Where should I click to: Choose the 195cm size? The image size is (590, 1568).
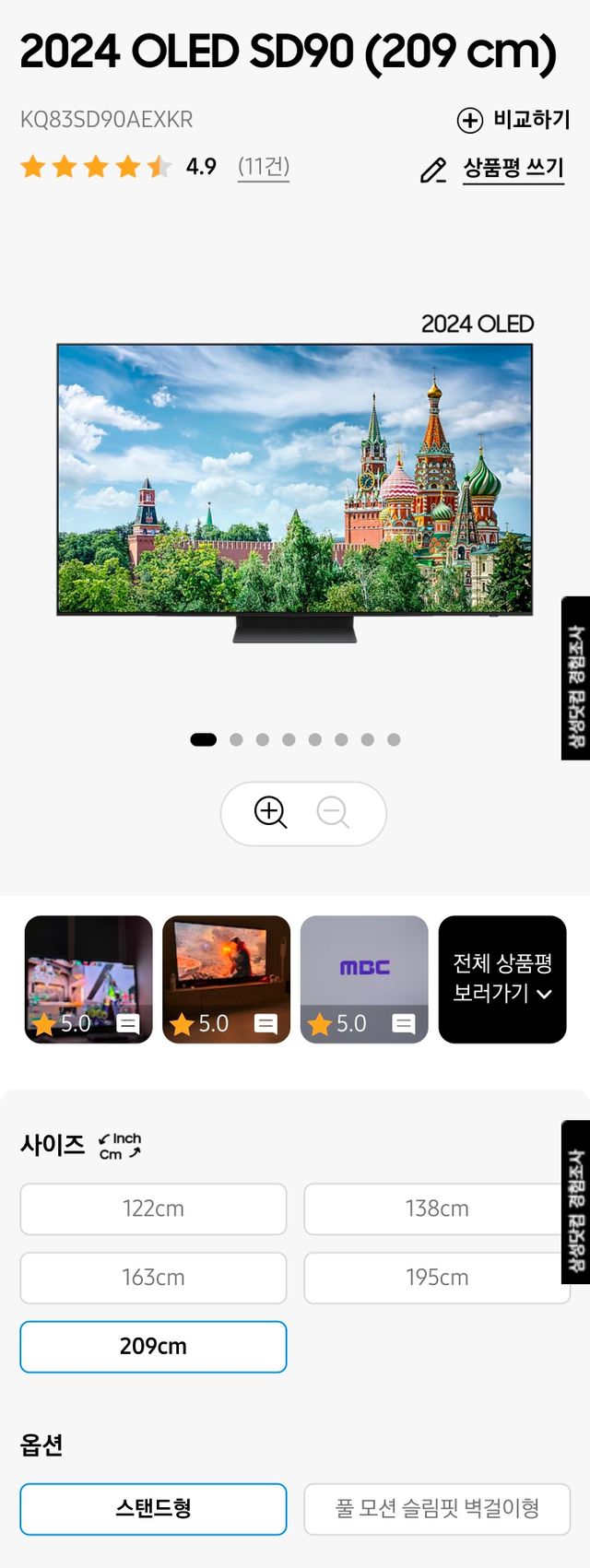pos(437,1278)
